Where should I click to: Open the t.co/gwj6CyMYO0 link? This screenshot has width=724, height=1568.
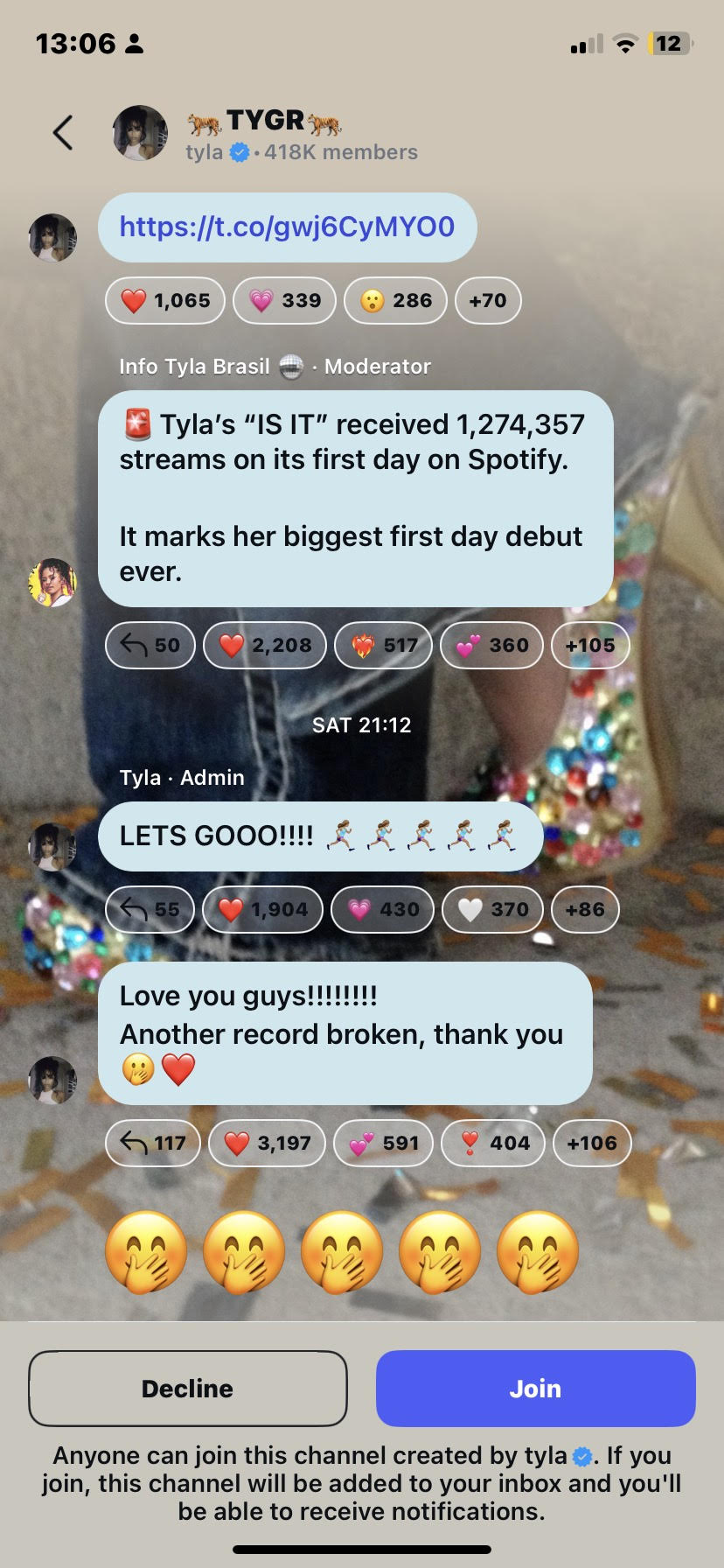pyautogui.click(x=287, y=227)
